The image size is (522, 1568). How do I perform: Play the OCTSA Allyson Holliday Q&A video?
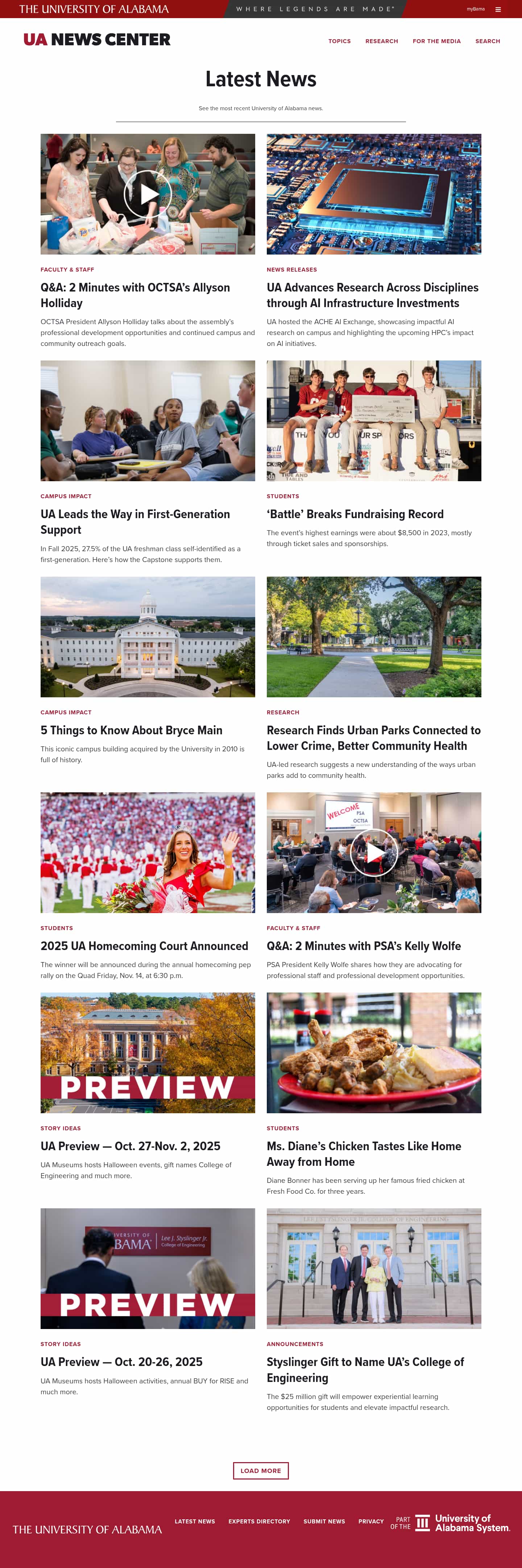148,194
